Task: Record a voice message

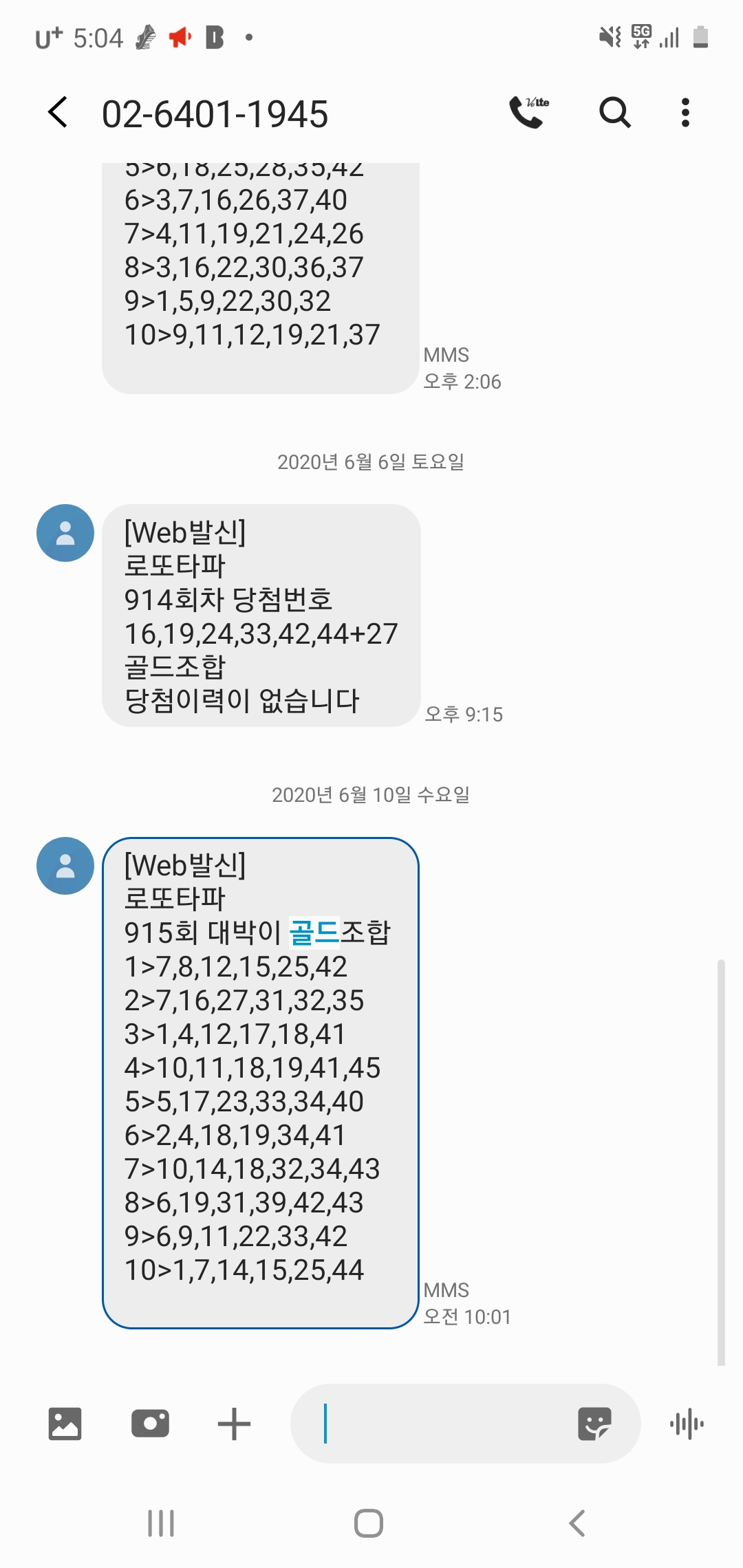Action: 687,1424
